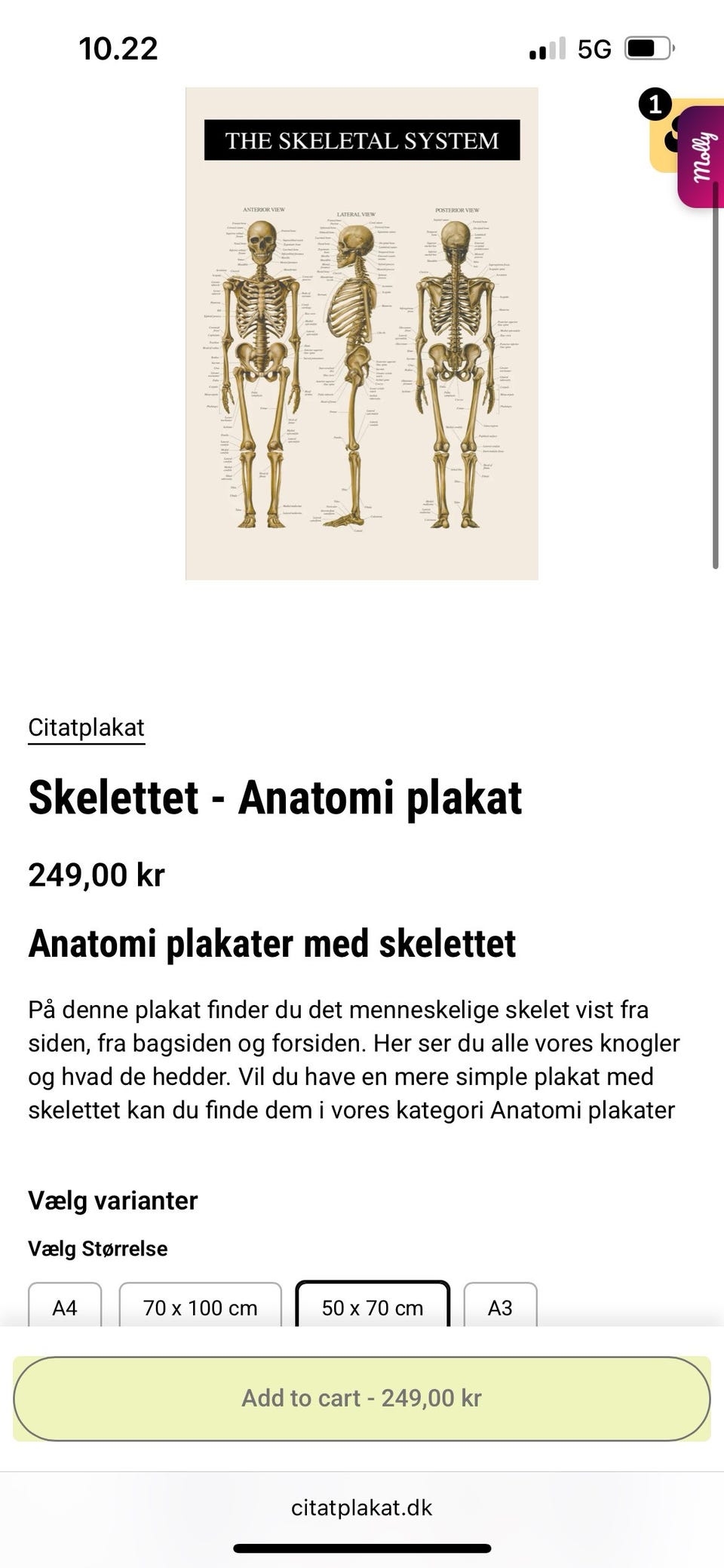
Task: Tap the Vælg Størrelse section heading
Action: [x=98, y=1248]
